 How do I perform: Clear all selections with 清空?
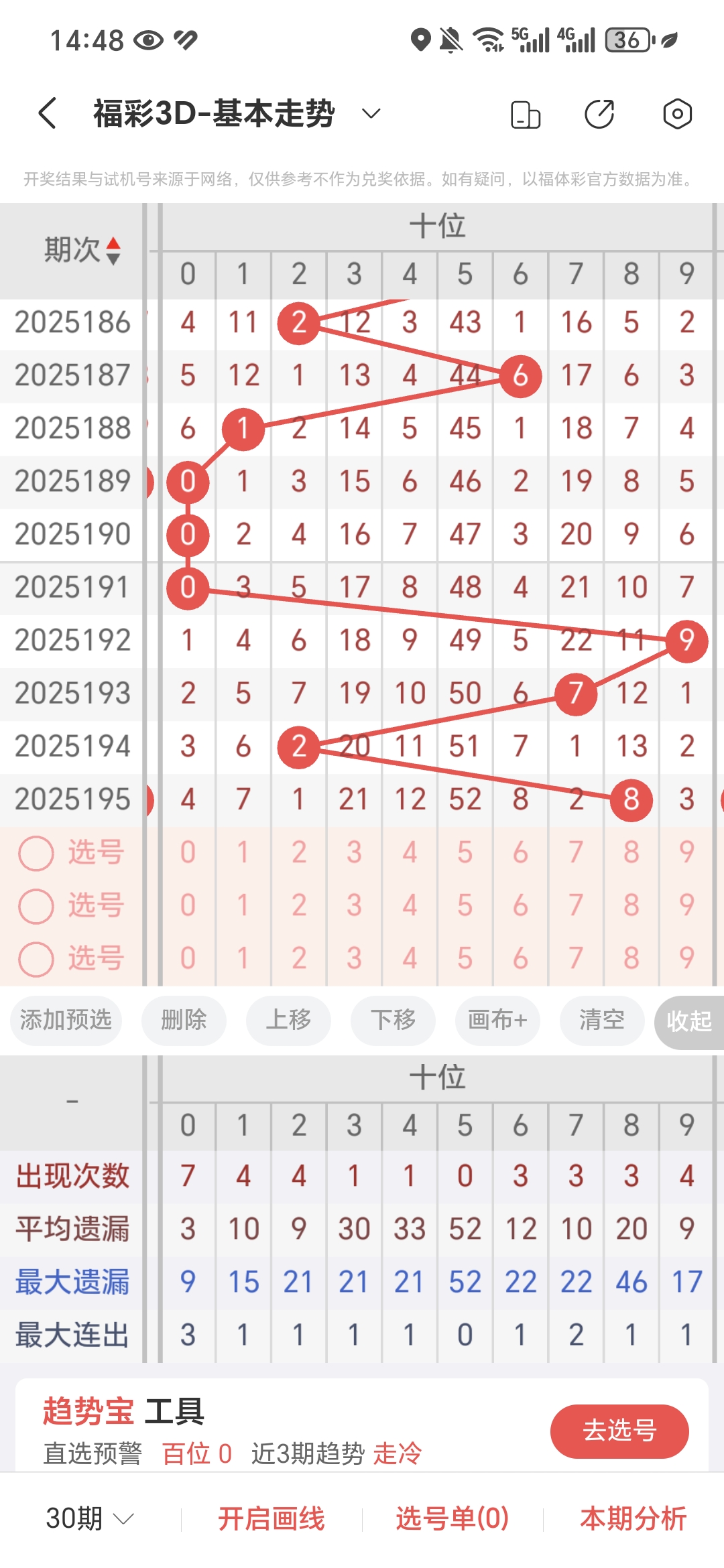(x=601, y=1020)
